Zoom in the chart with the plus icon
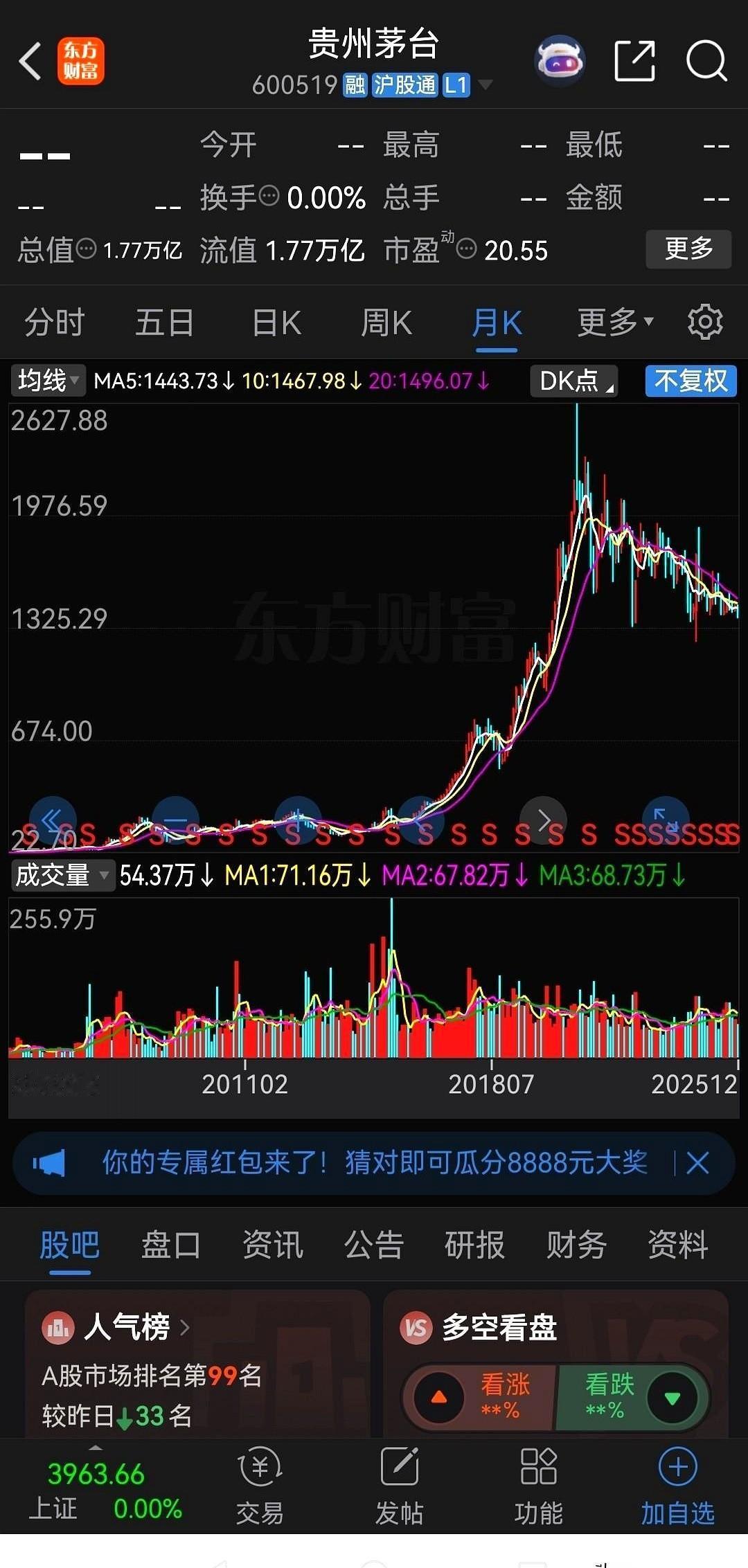This screenshot has height=1568, width=748. coord(298,820)
